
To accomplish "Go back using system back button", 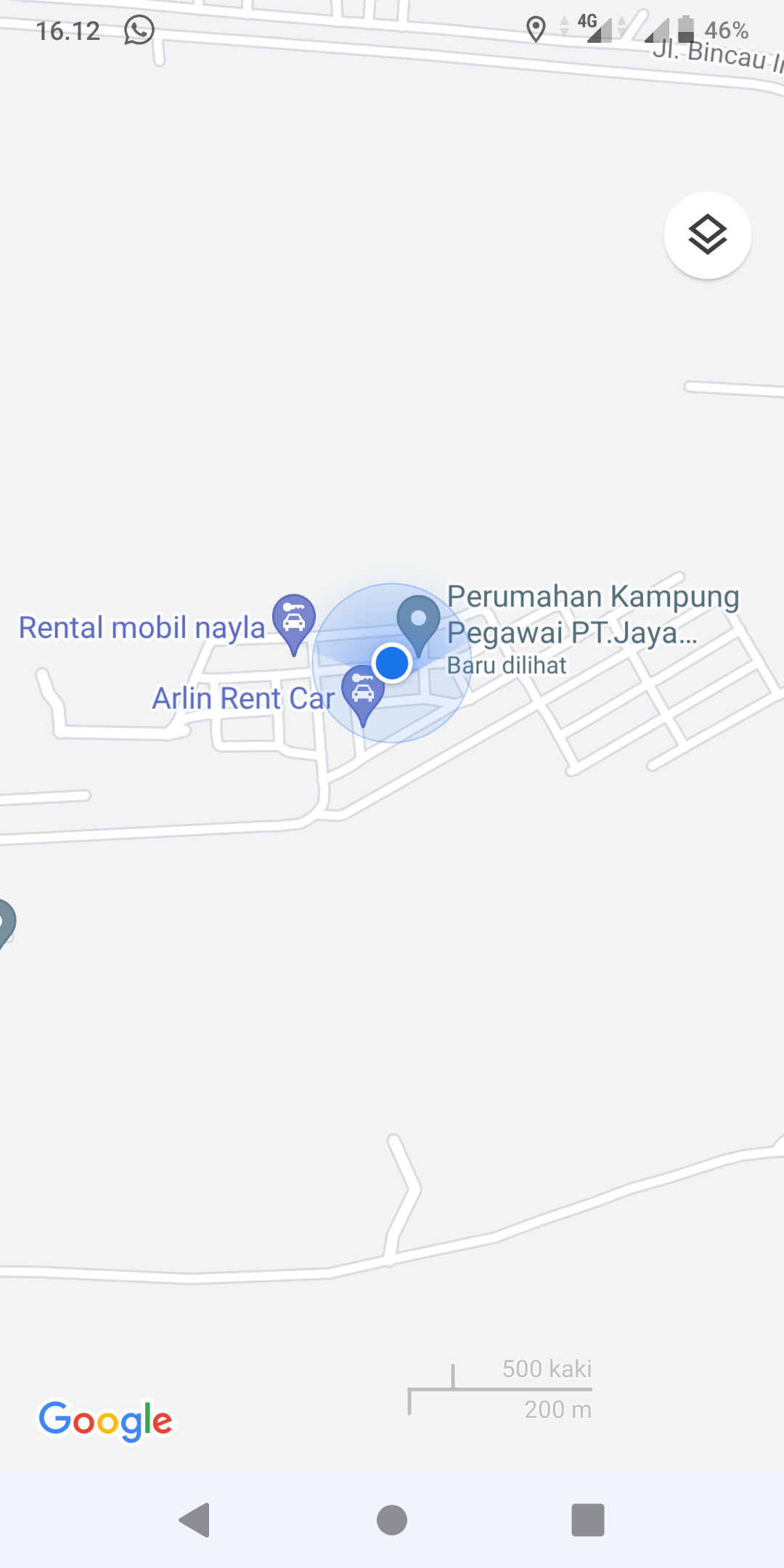I will (x=195, y=1520).
